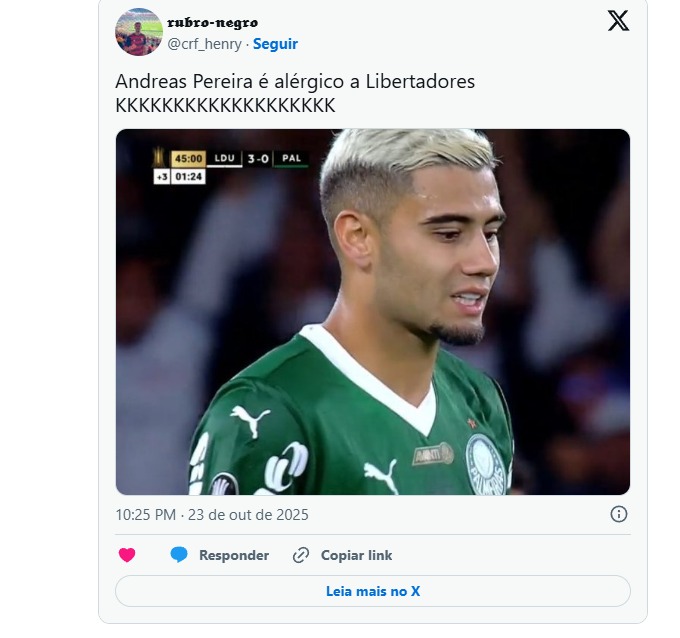The image size is (680, 638).
Task: Tap Leia mais no X
Action: [372, 591]
